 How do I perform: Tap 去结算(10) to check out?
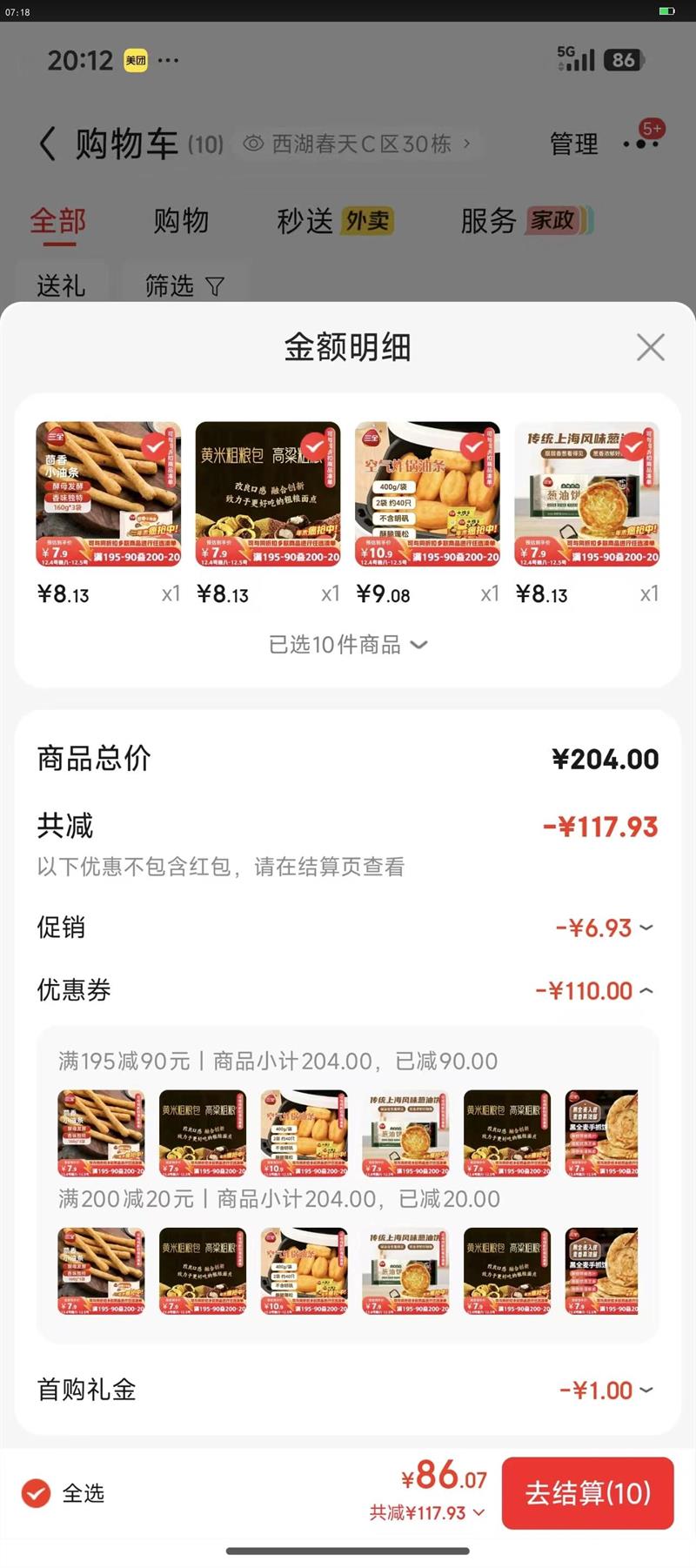(587, 1493)
